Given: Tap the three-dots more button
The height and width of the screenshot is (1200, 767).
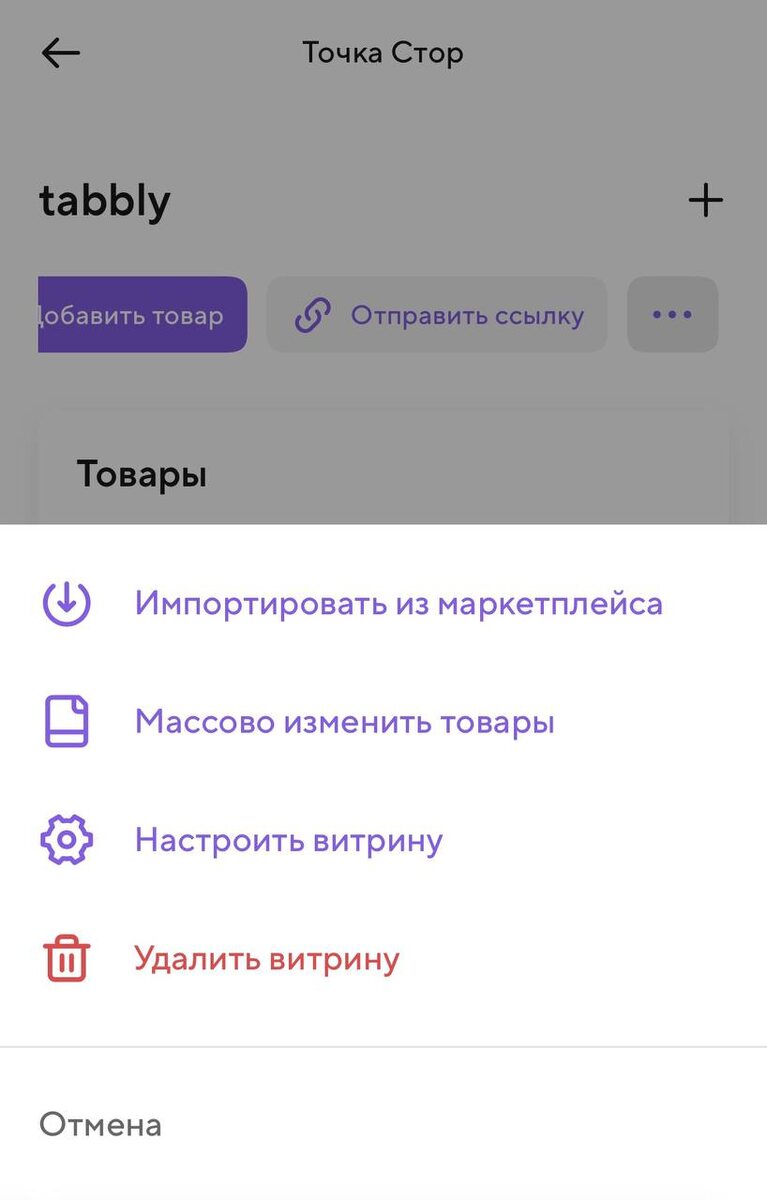Looking at the screenshot, I should pos(672,315).
